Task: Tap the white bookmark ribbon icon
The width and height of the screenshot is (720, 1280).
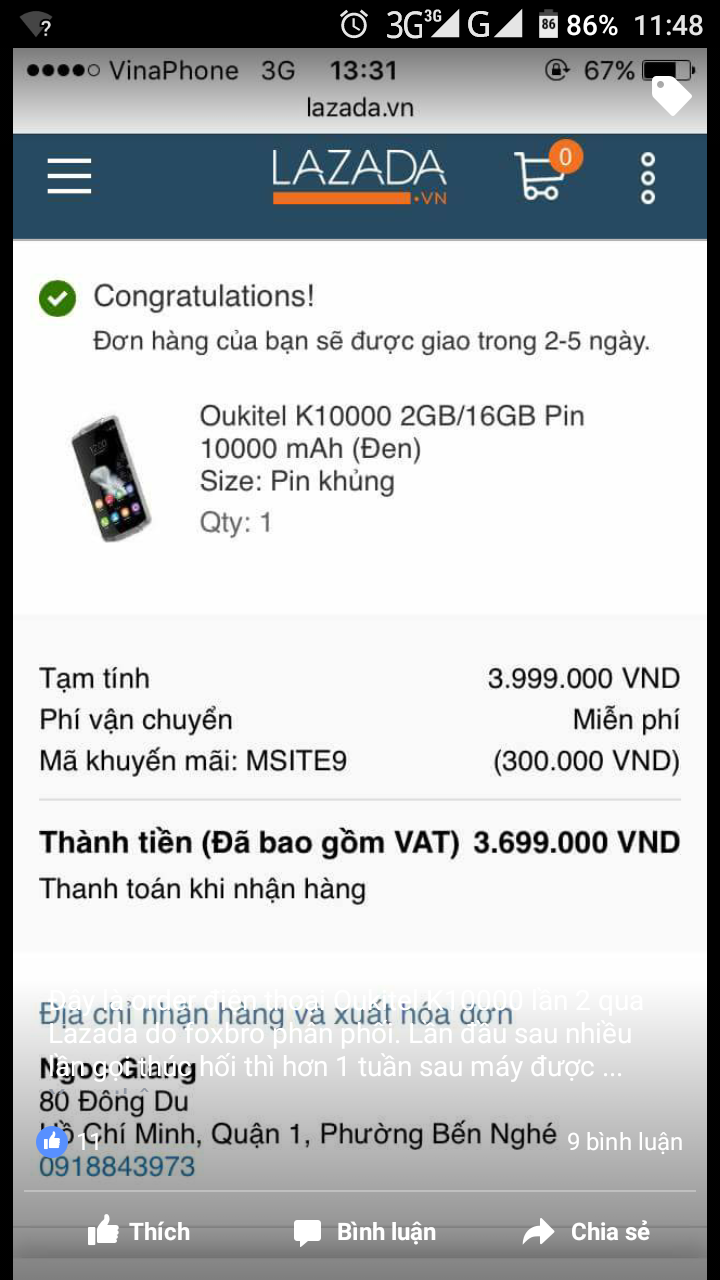Action: tap(672, 95)
